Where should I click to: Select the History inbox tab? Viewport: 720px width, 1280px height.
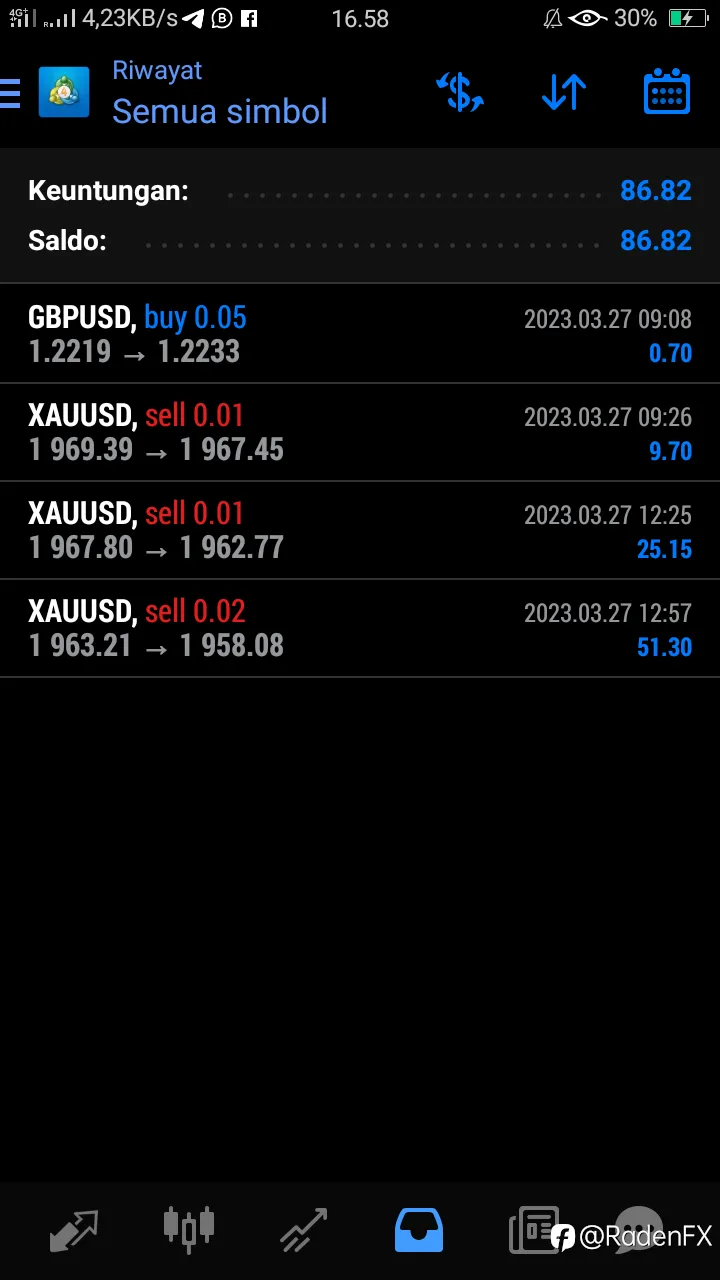pos(418,1230)
